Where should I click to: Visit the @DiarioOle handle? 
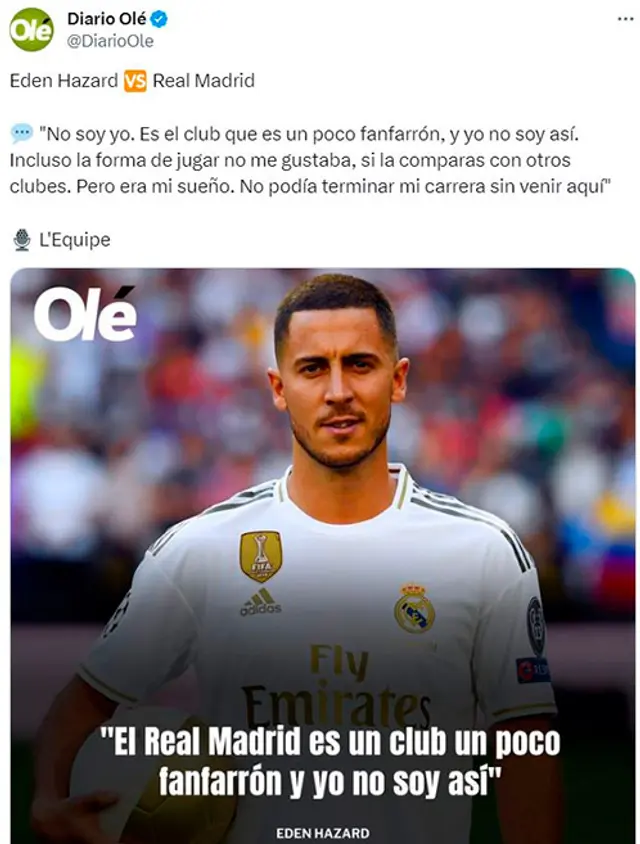click(110, 41)
